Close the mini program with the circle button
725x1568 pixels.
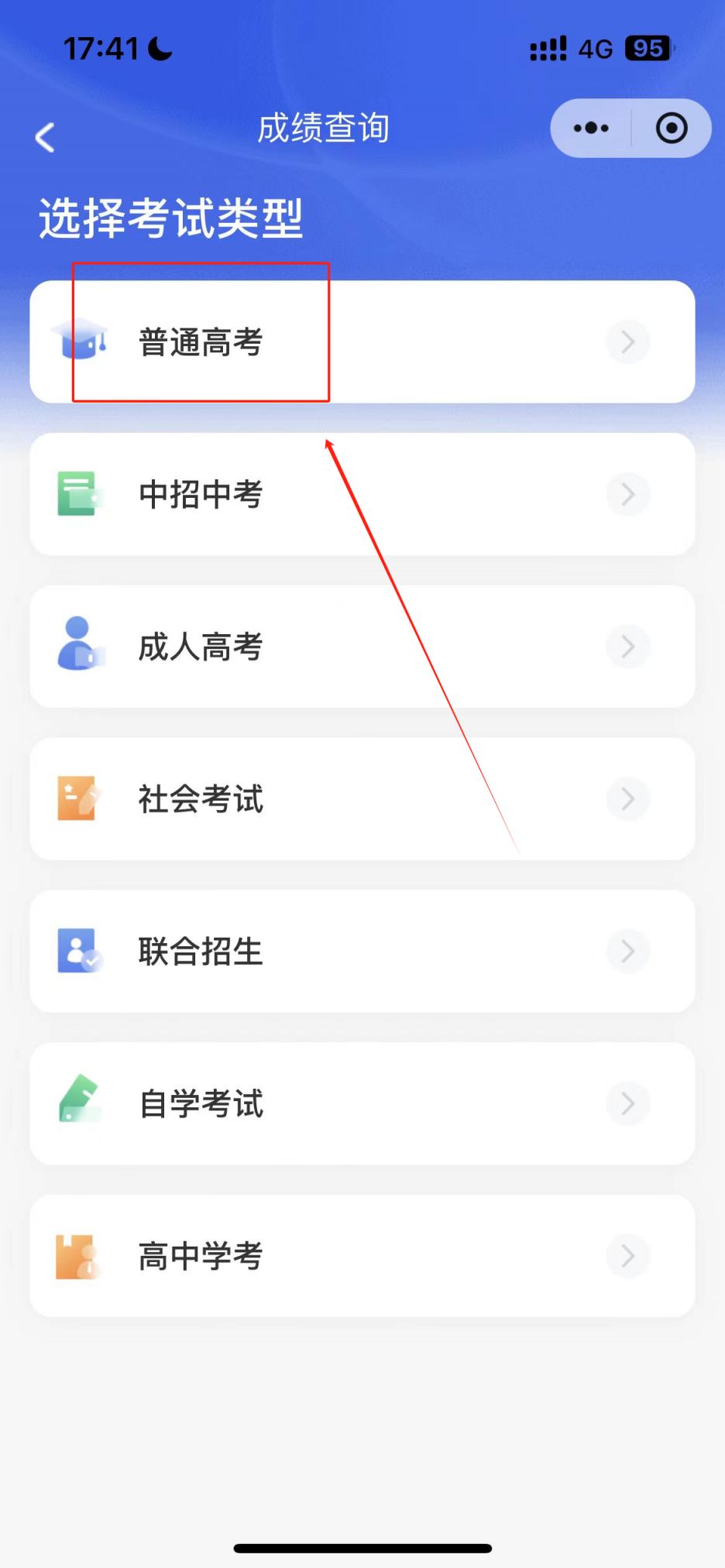point(671,128)
